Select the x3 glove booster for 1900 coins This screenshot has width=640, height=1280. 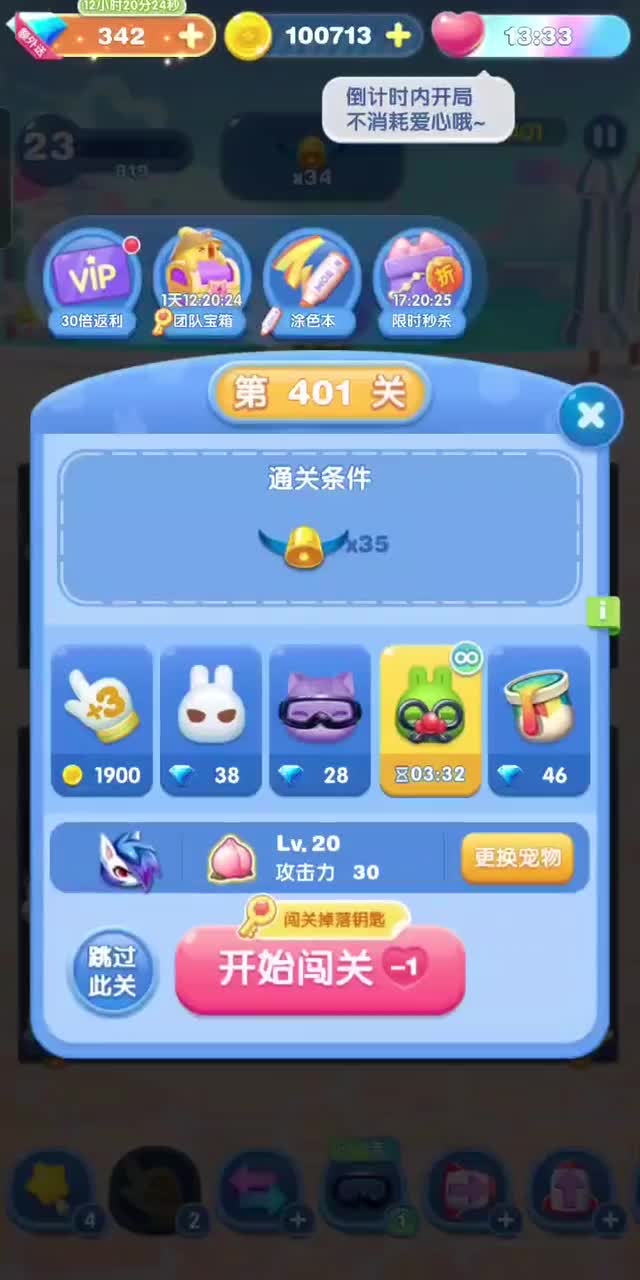pos(102,720)
